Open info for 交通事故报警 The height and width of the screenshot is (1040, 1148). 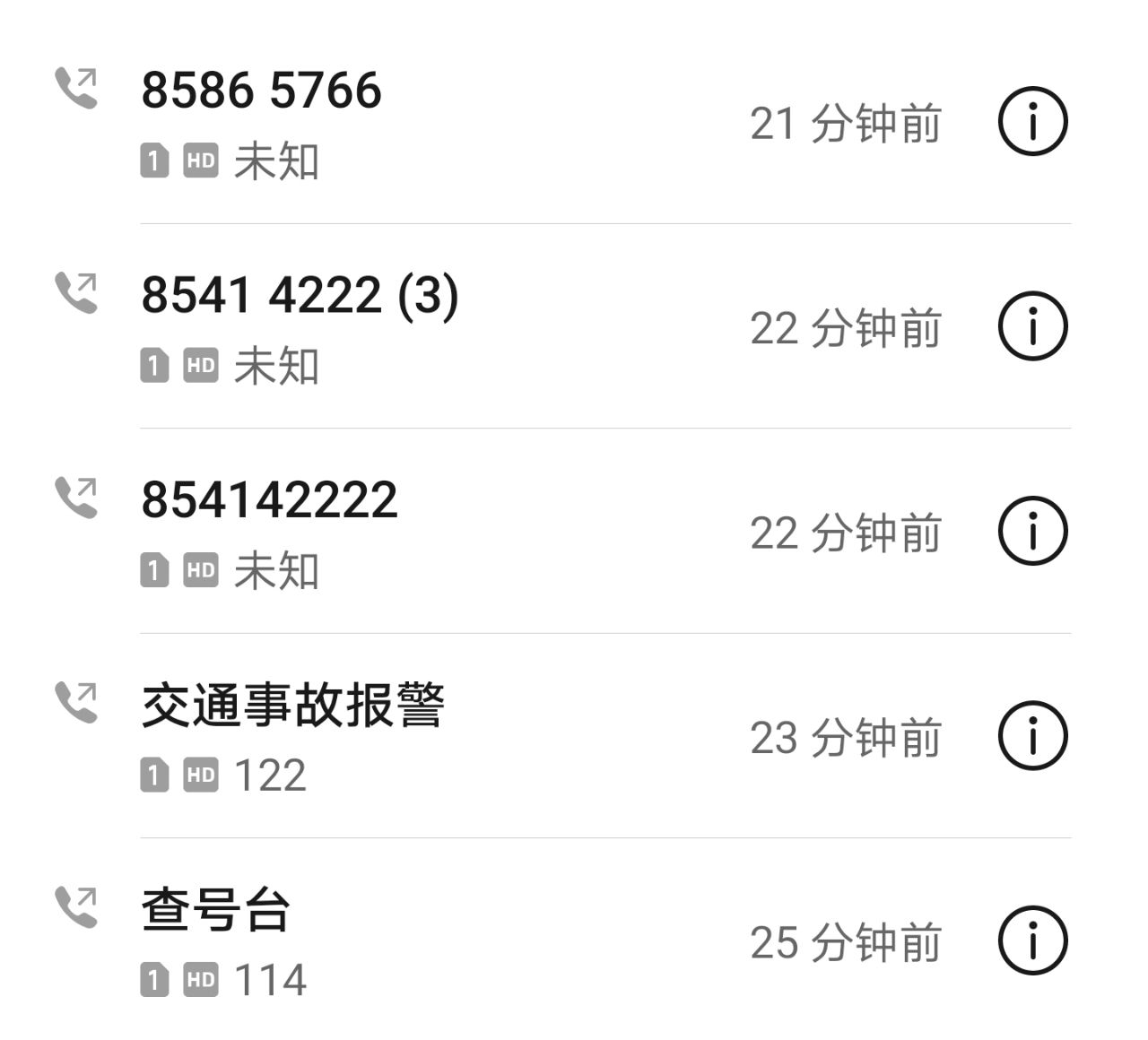click(1032, 736)
